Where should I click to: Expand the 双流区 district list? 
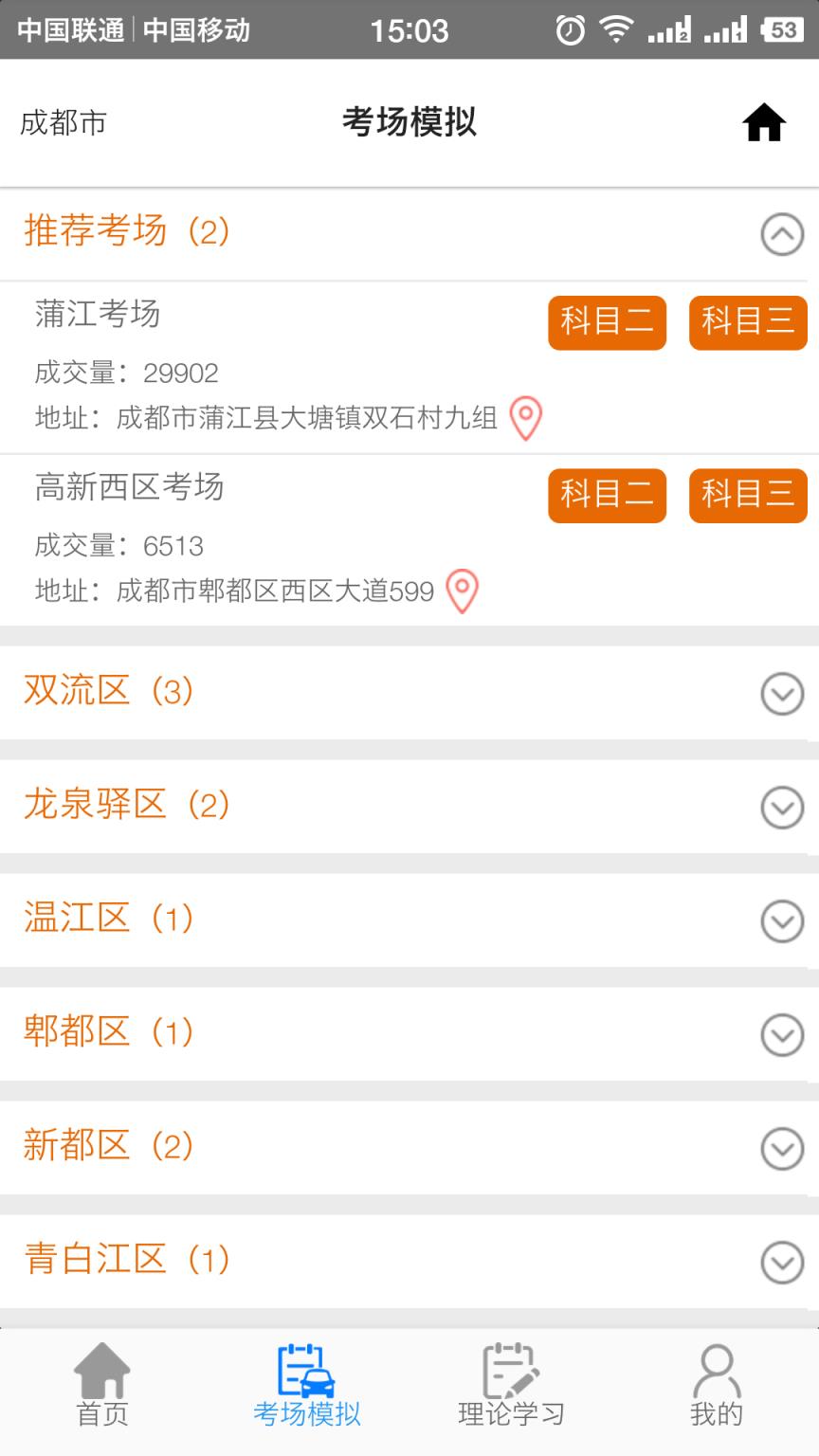[x=780, y=693]
